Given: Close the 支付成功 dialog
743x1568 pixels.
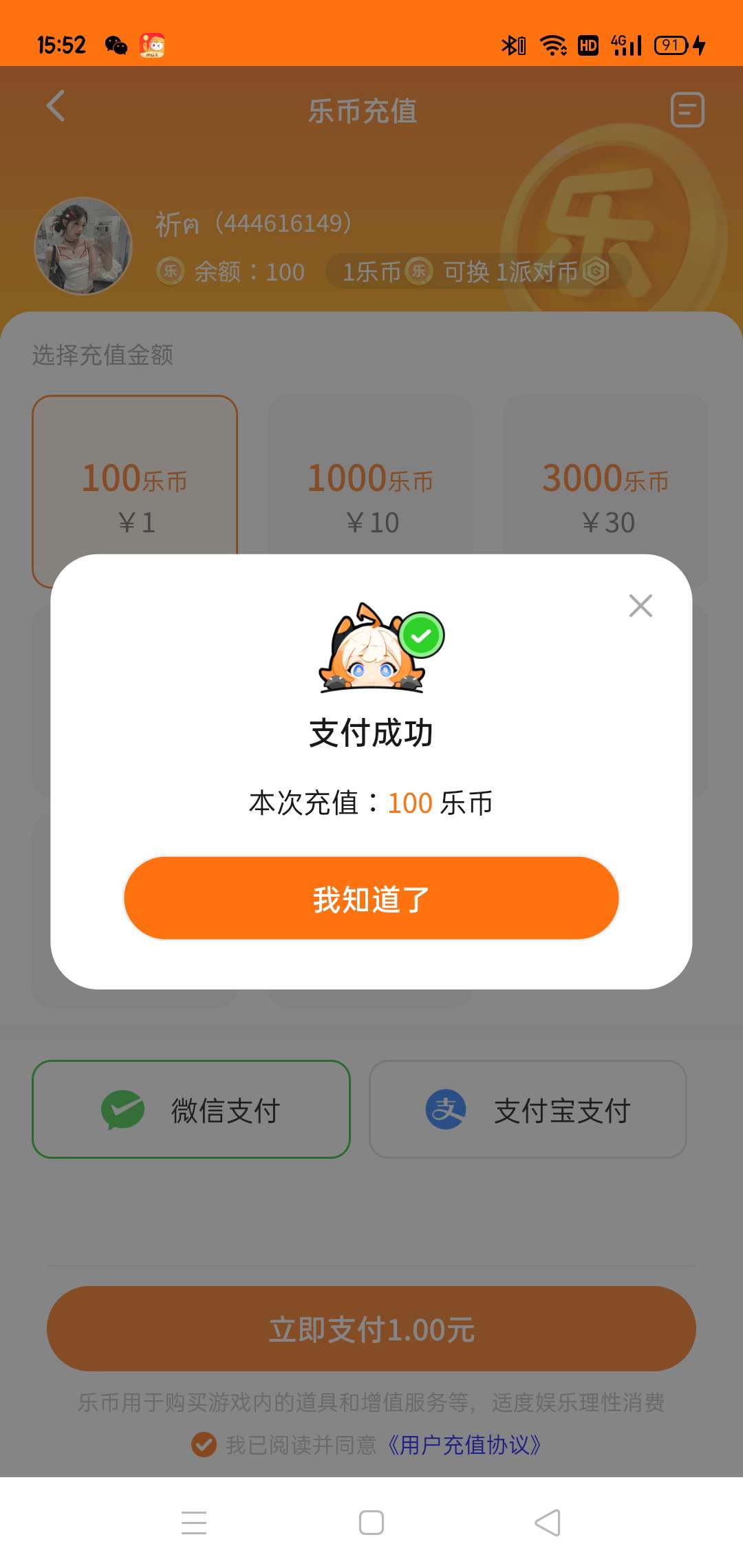Looking at the screenshot, I should pos(640,606).
